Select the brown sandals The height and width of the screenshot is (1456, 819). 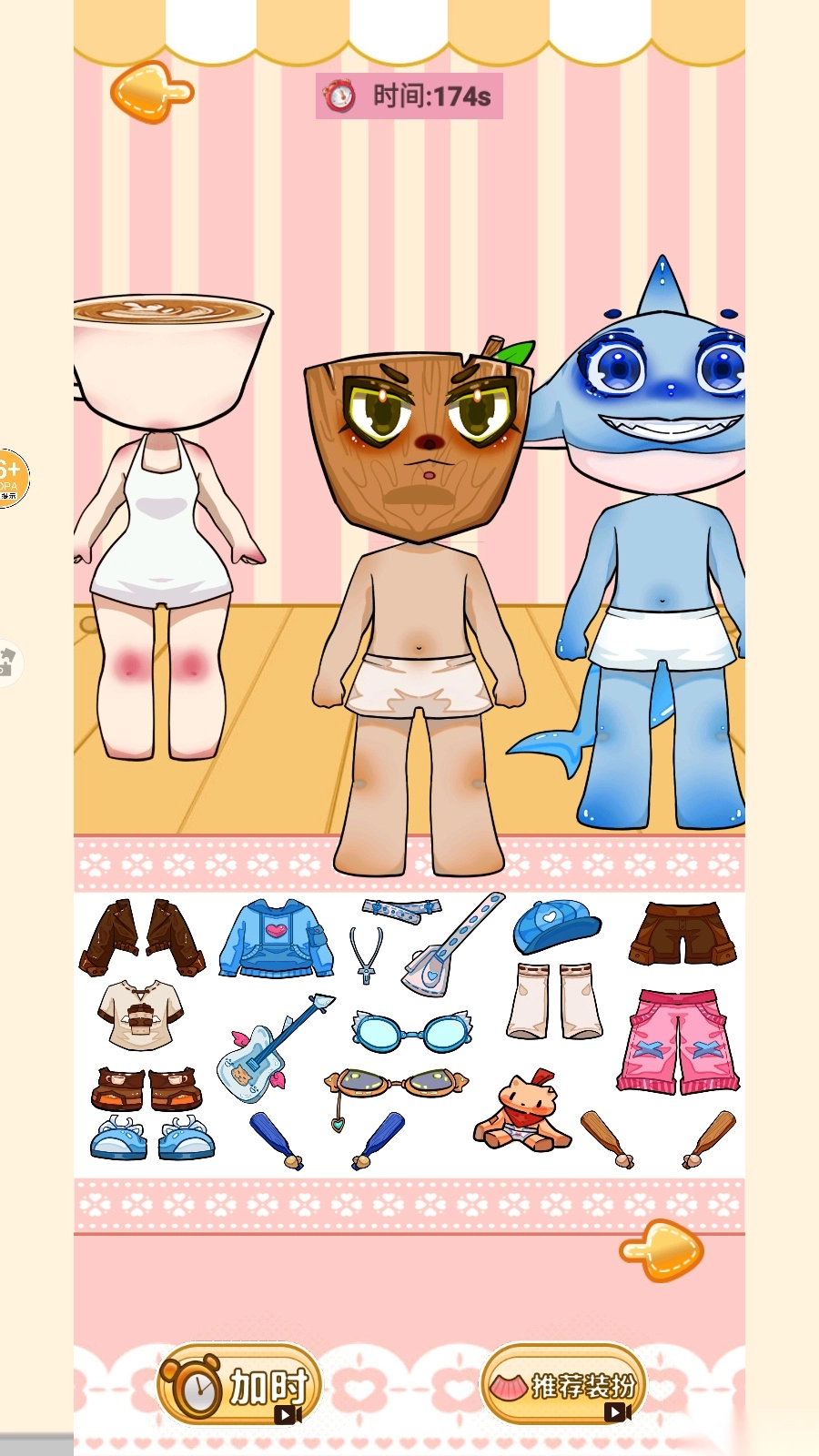click(x=146, y=1088)
